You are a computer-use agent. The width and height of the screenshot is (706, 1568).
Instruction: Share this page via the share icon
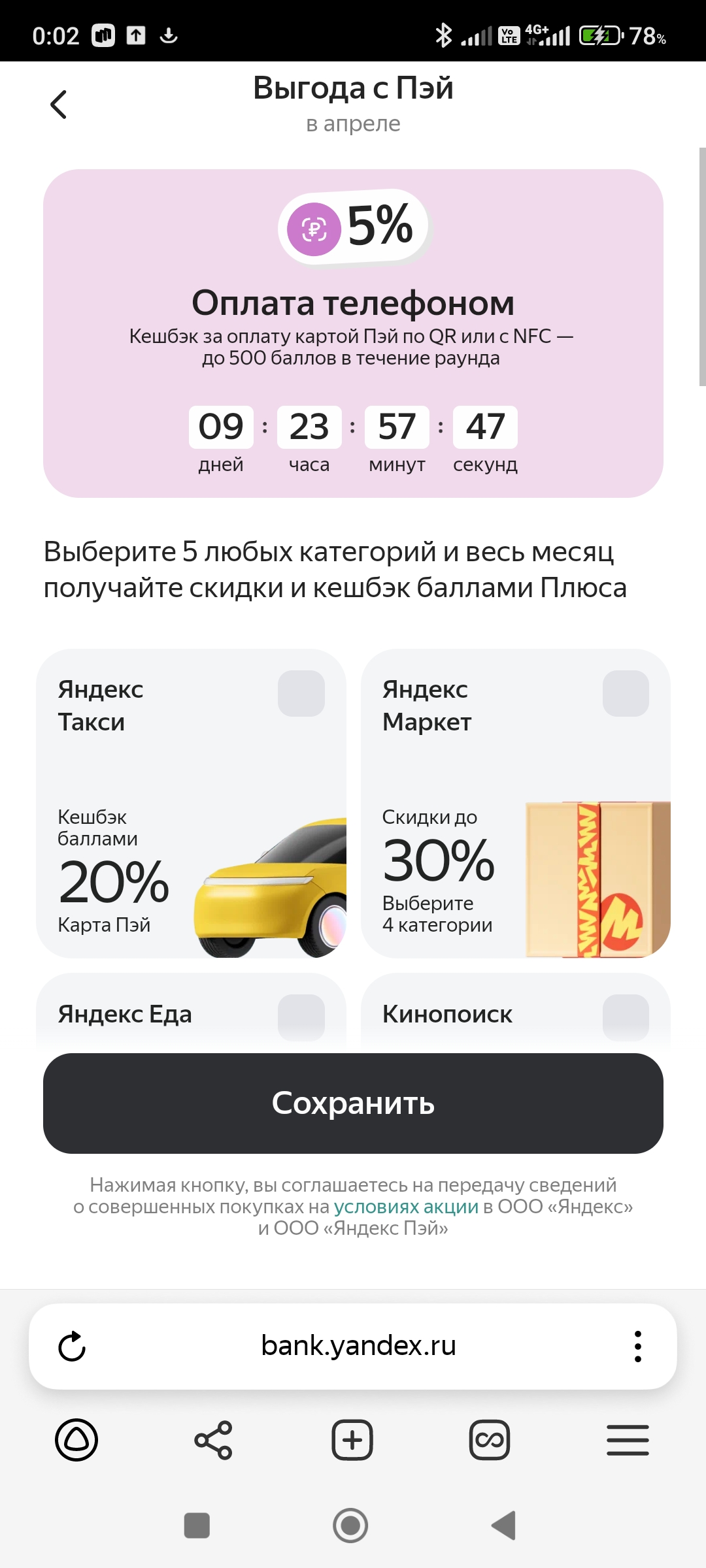[214, 1440]
